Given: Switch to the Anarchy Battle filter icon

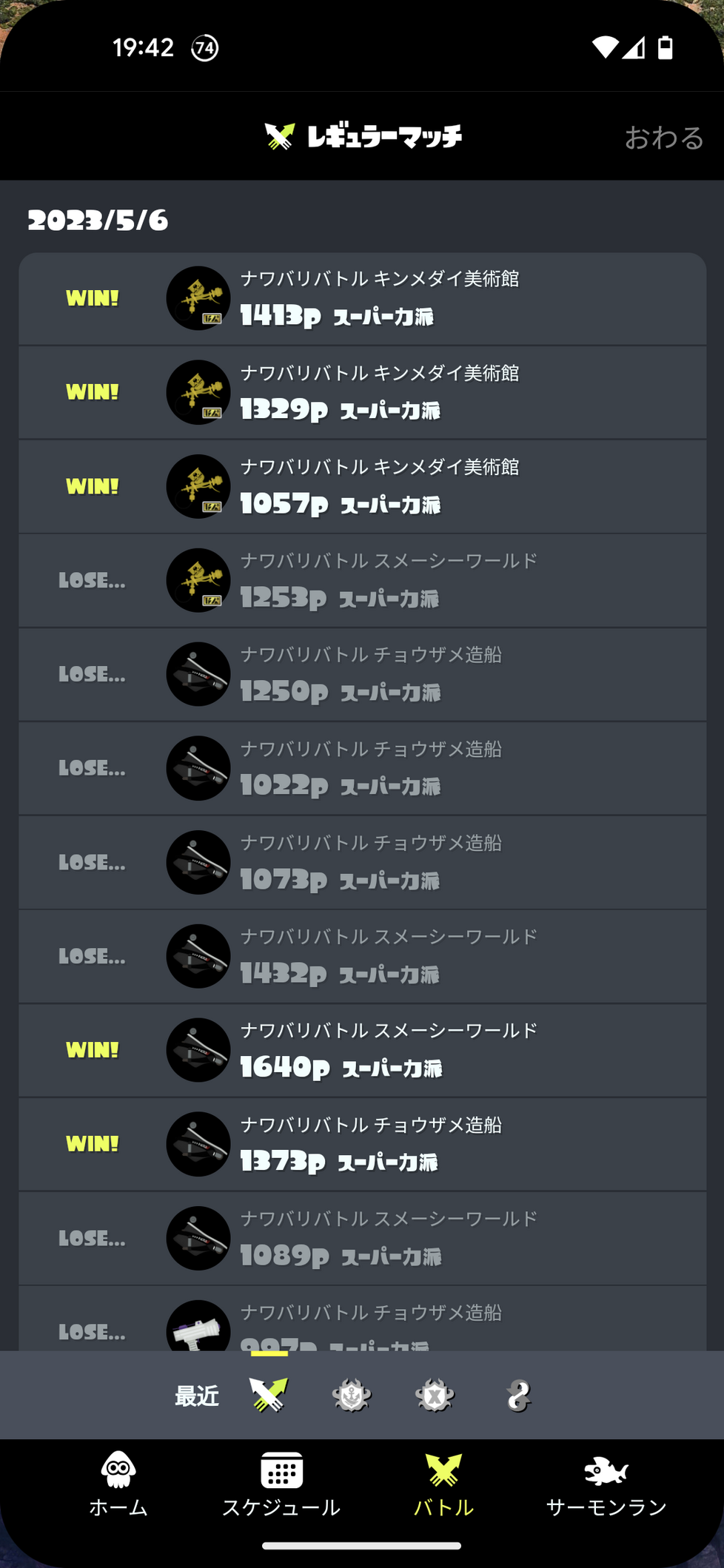Looking at the screenshot, I should point(352,1396).
